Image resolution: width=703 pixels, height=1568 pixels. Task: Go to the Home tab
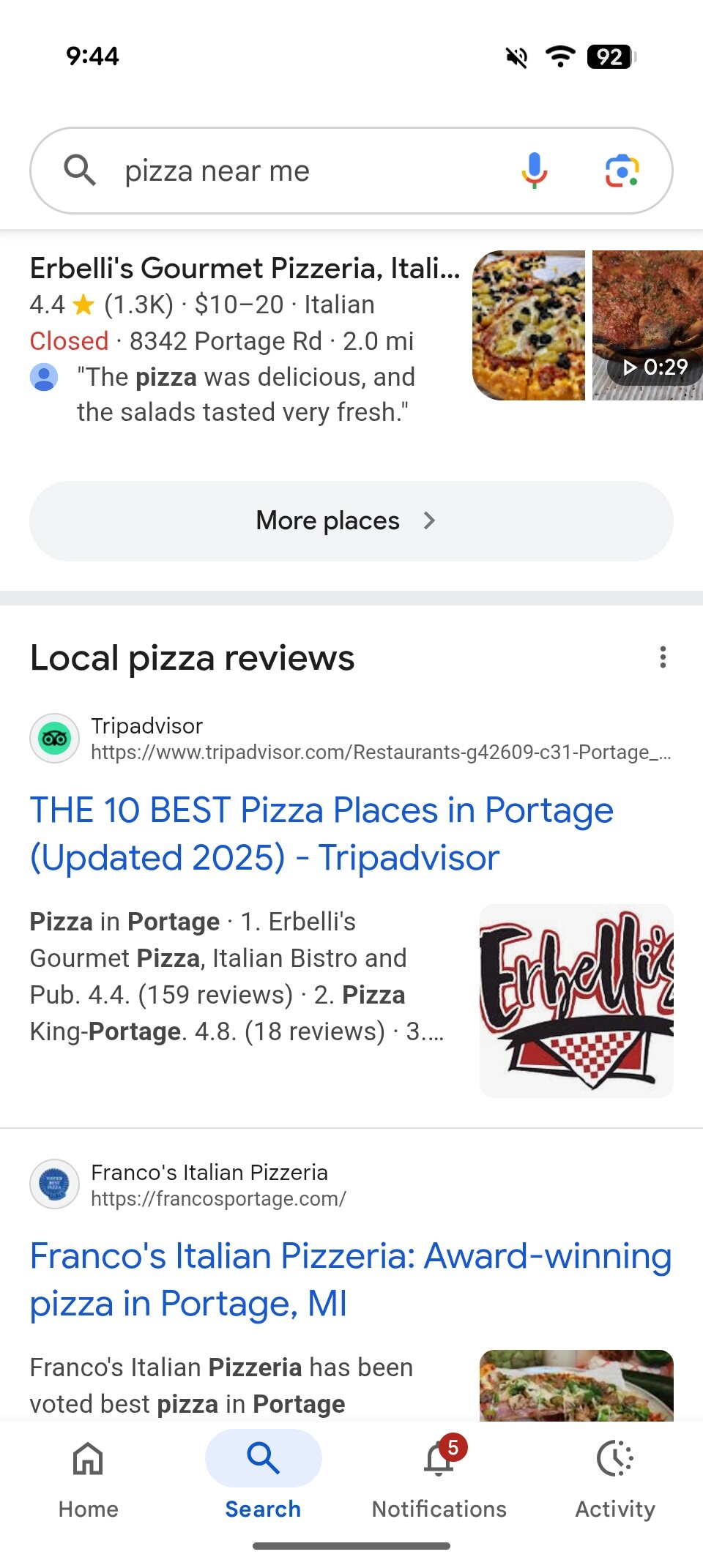click(x=88, y=1476)
